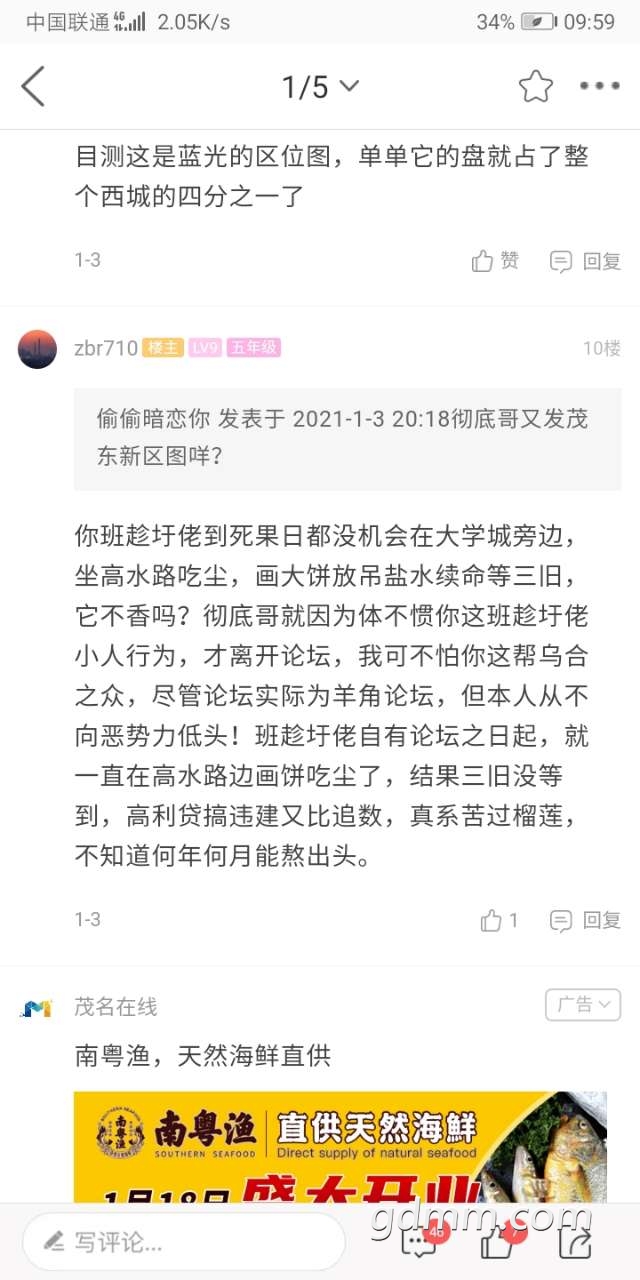The width and height of the screenshot is (640, 1280).
Task: View comments via the bottom comment icon
Action: coord(420,1242)
